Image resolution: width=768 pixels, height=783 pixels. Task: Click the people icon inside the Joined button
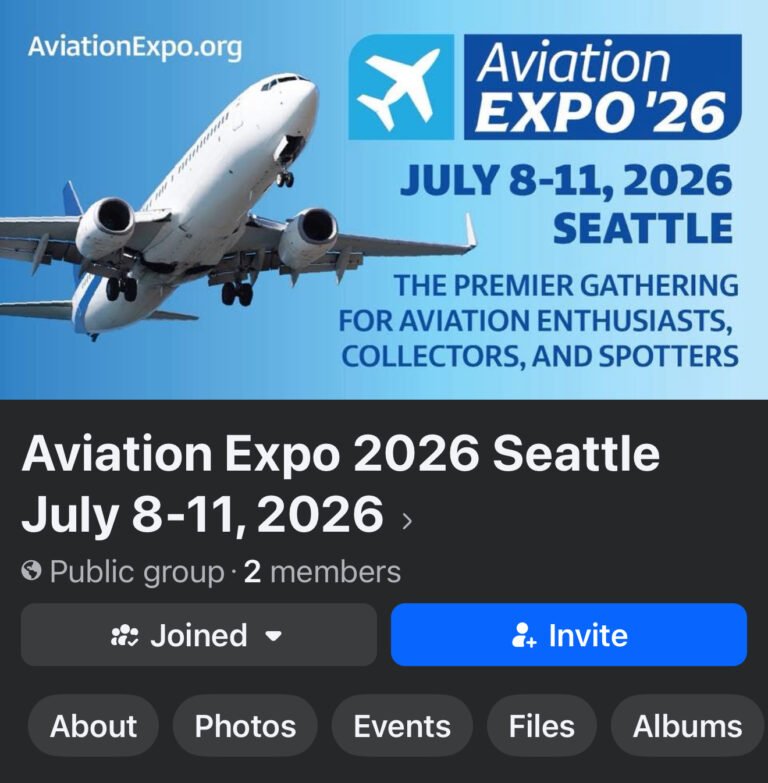pos(124,635)
